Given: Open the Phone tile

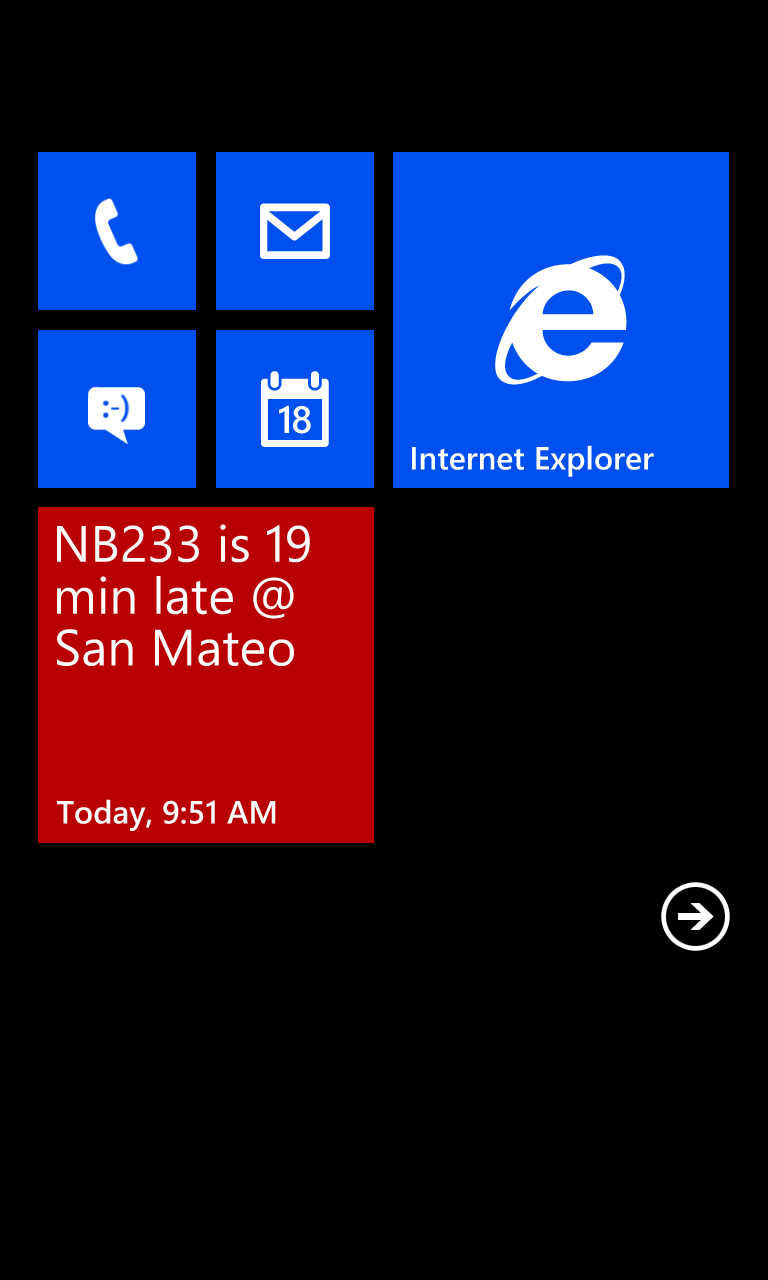Looking at the screenshot, I should pyautogui.click(x=117, y=231).
